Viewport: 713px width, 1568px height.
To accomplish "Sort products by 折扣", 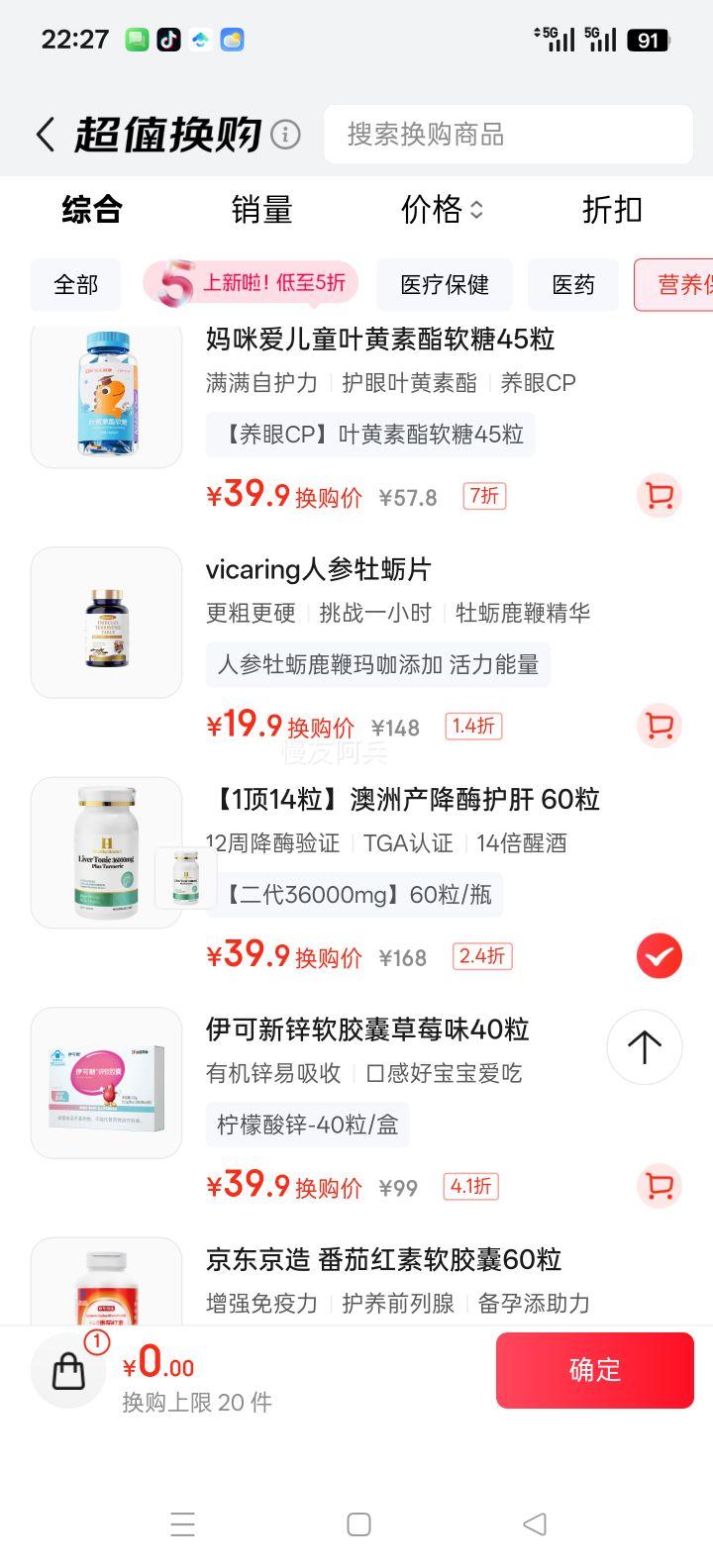I will point(612,210).
